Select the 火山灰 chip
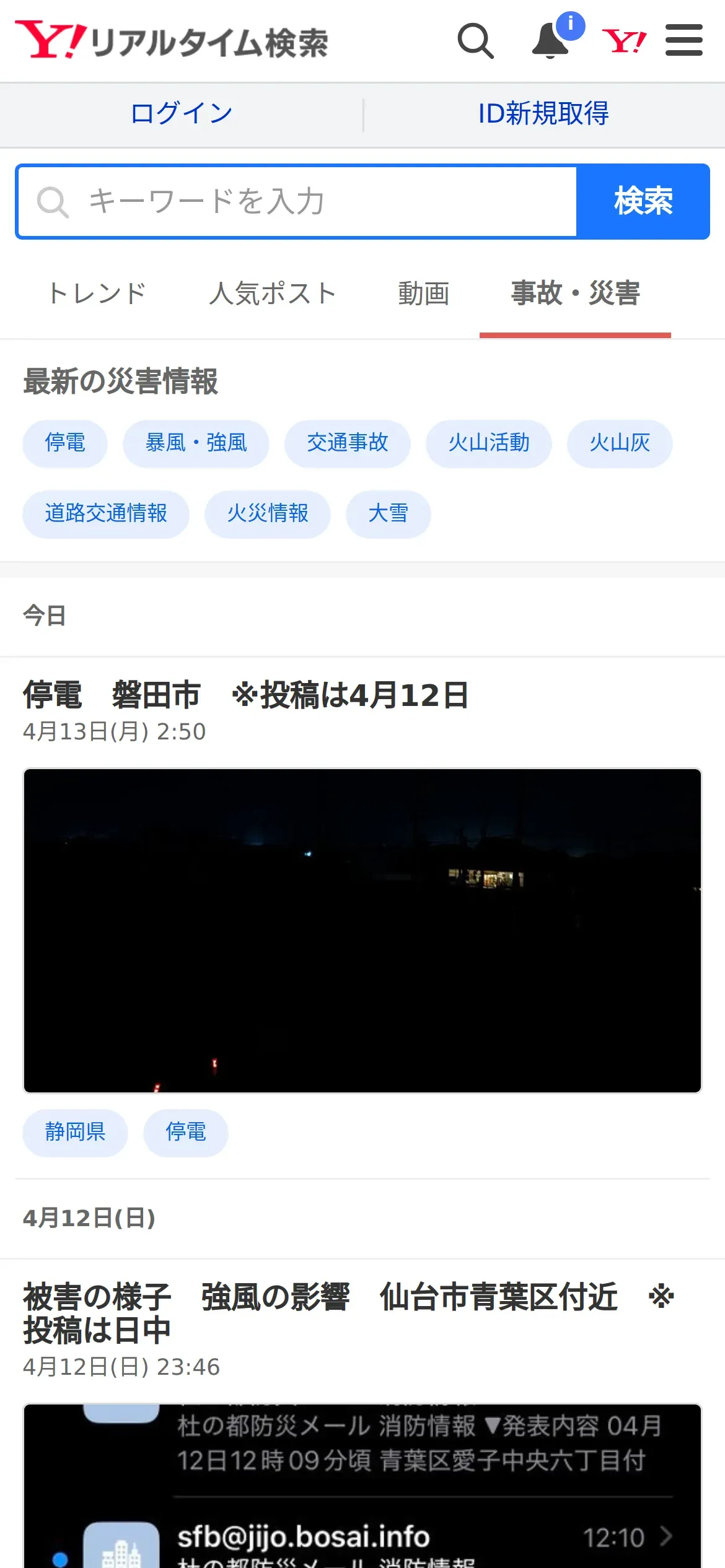The image size is (725, 1568). 620,443
